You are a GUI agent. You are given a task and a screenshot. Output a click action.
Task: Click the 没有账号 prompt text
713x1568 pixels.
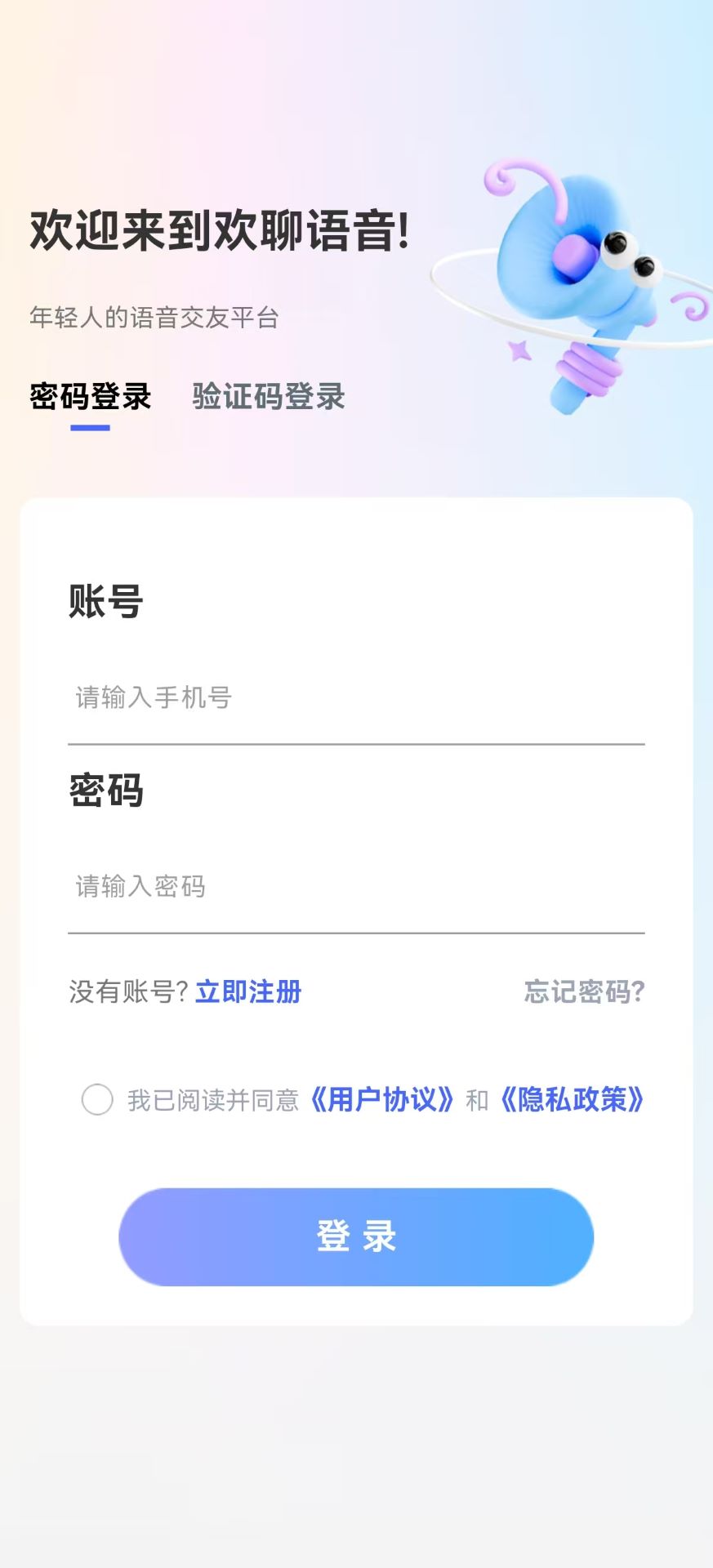[127, 993]
